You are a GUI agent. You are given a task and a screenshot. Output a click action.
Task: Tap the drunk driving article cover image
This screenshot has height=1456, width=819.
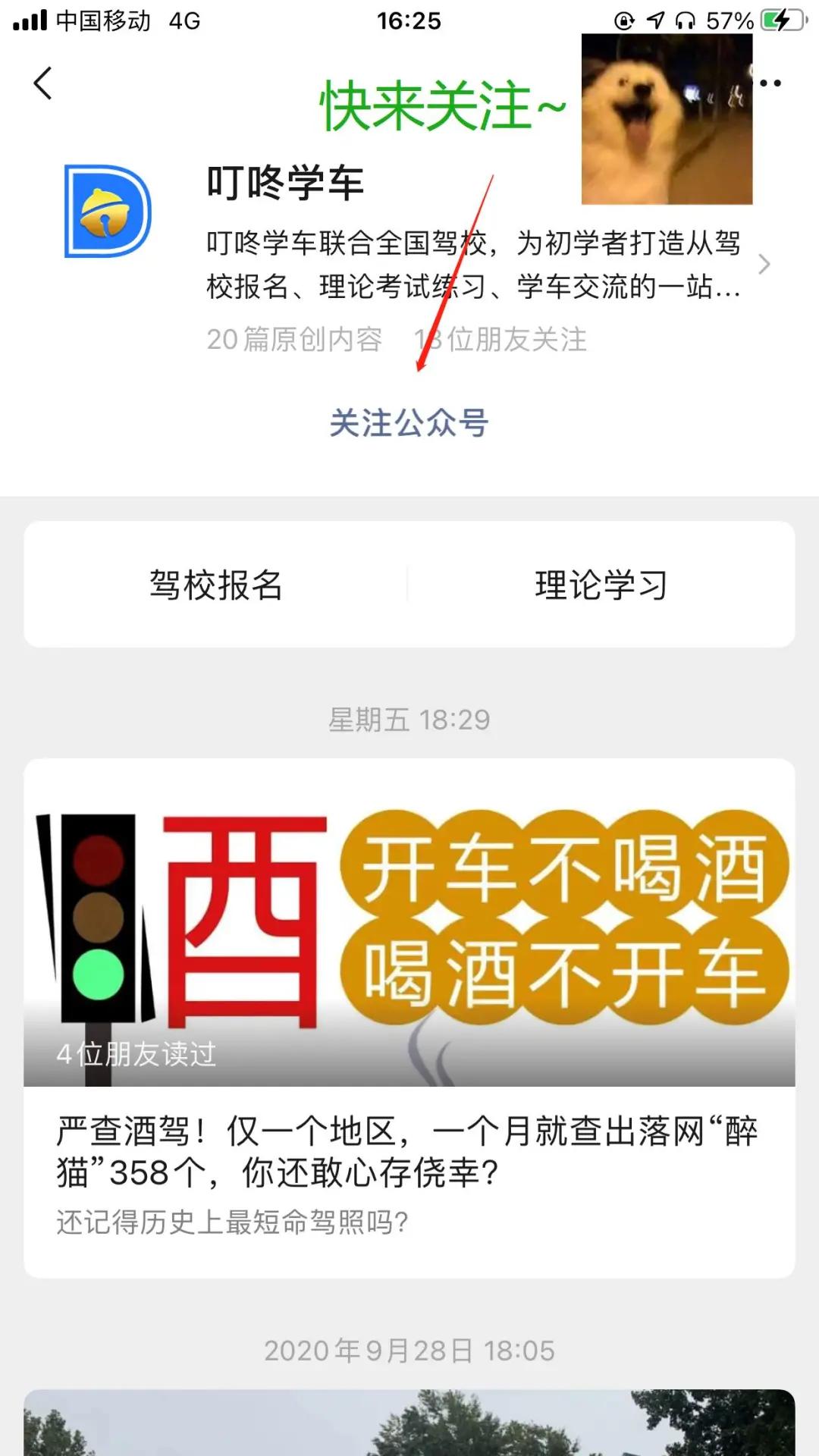[x=409, y=902]
